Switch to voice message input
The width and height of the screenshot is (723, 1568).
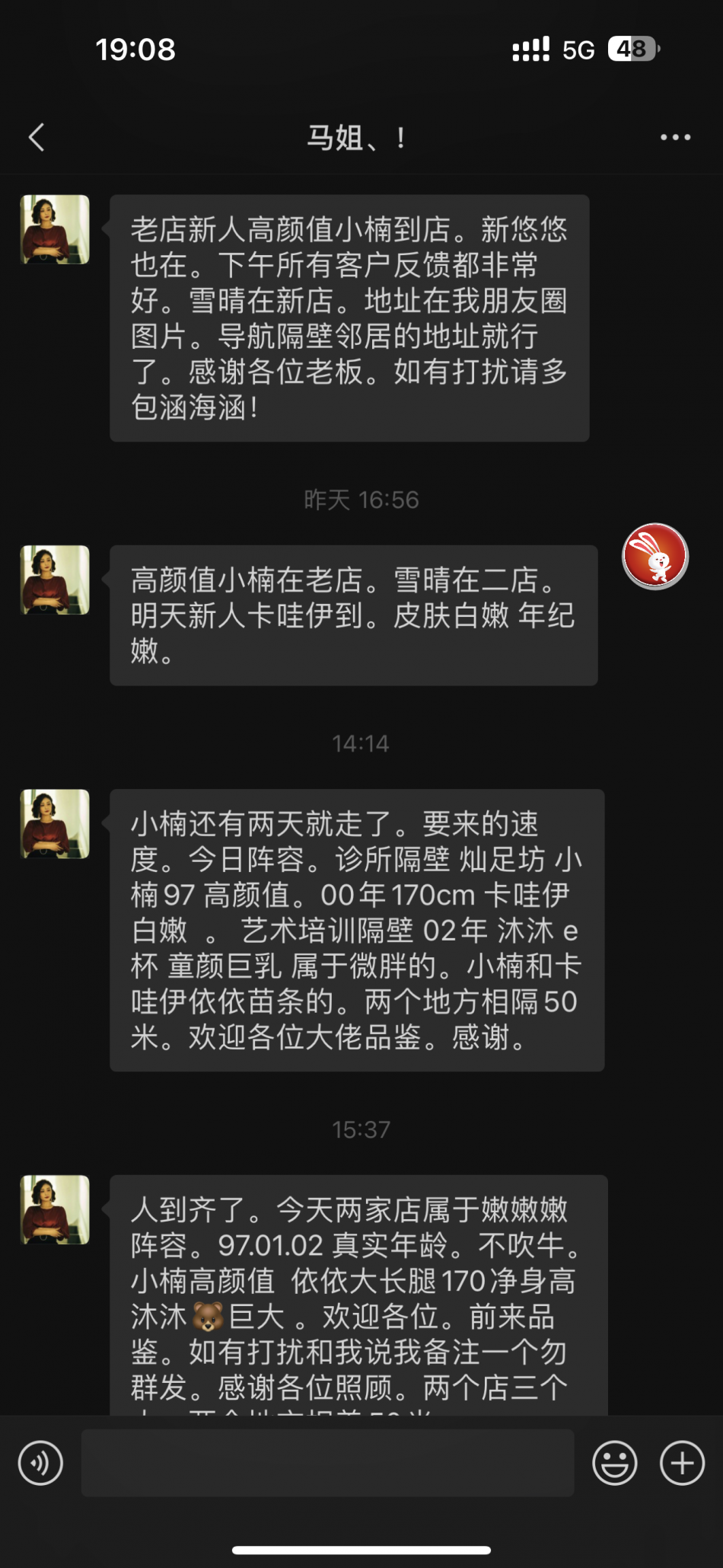40,1463
